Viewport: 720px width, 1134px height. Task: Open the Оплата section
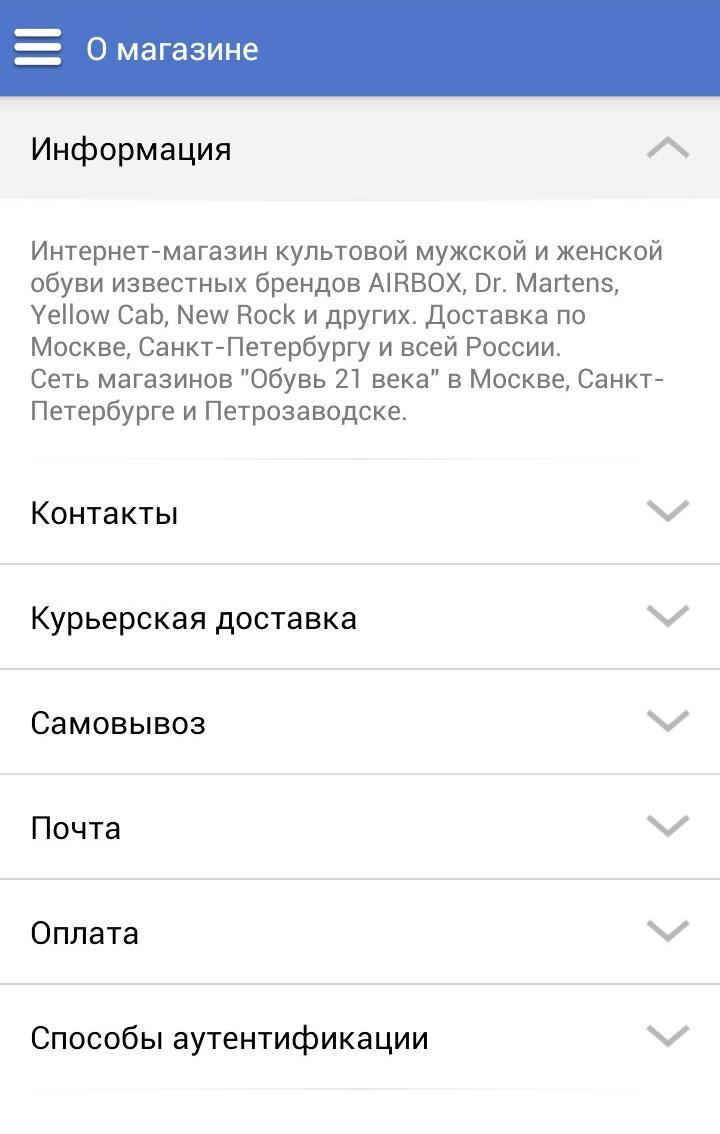[x=668, y=932]
